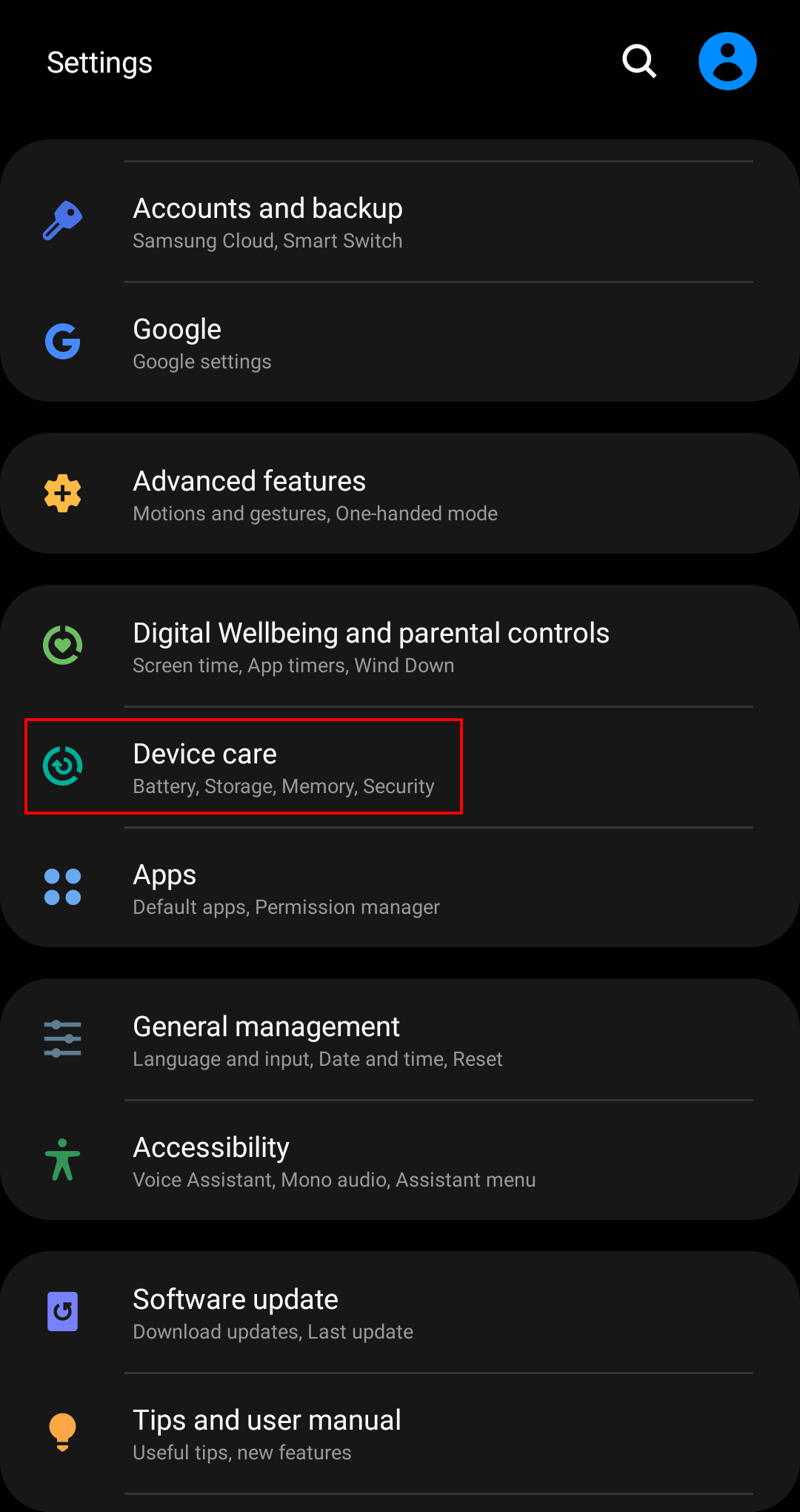Image resolution: width=800 pixels, height=1512 pixels.
Task: Open the Apps settings
Action: [400, 889]
